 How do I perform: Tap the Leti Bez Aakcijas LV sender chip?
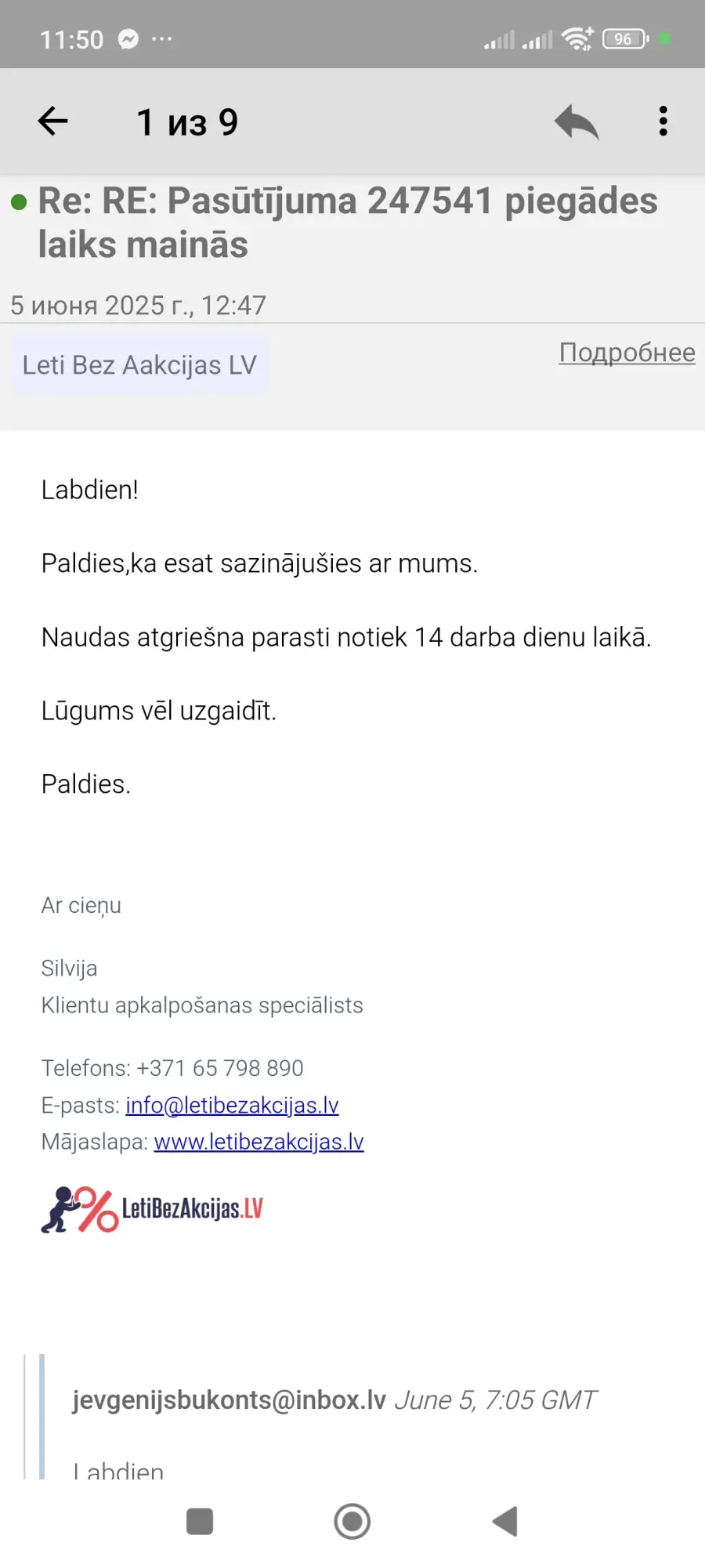pyautogui.click(x=139, y=365)
